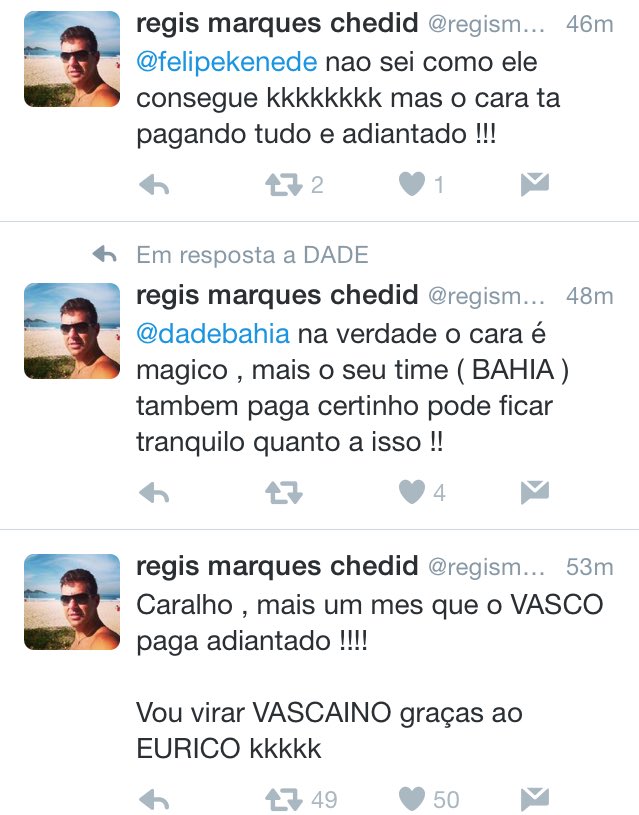639x815 pixels.
Task: Reply to the VASCO paga adiantado tweet
Action: click(x=153, y=799)
